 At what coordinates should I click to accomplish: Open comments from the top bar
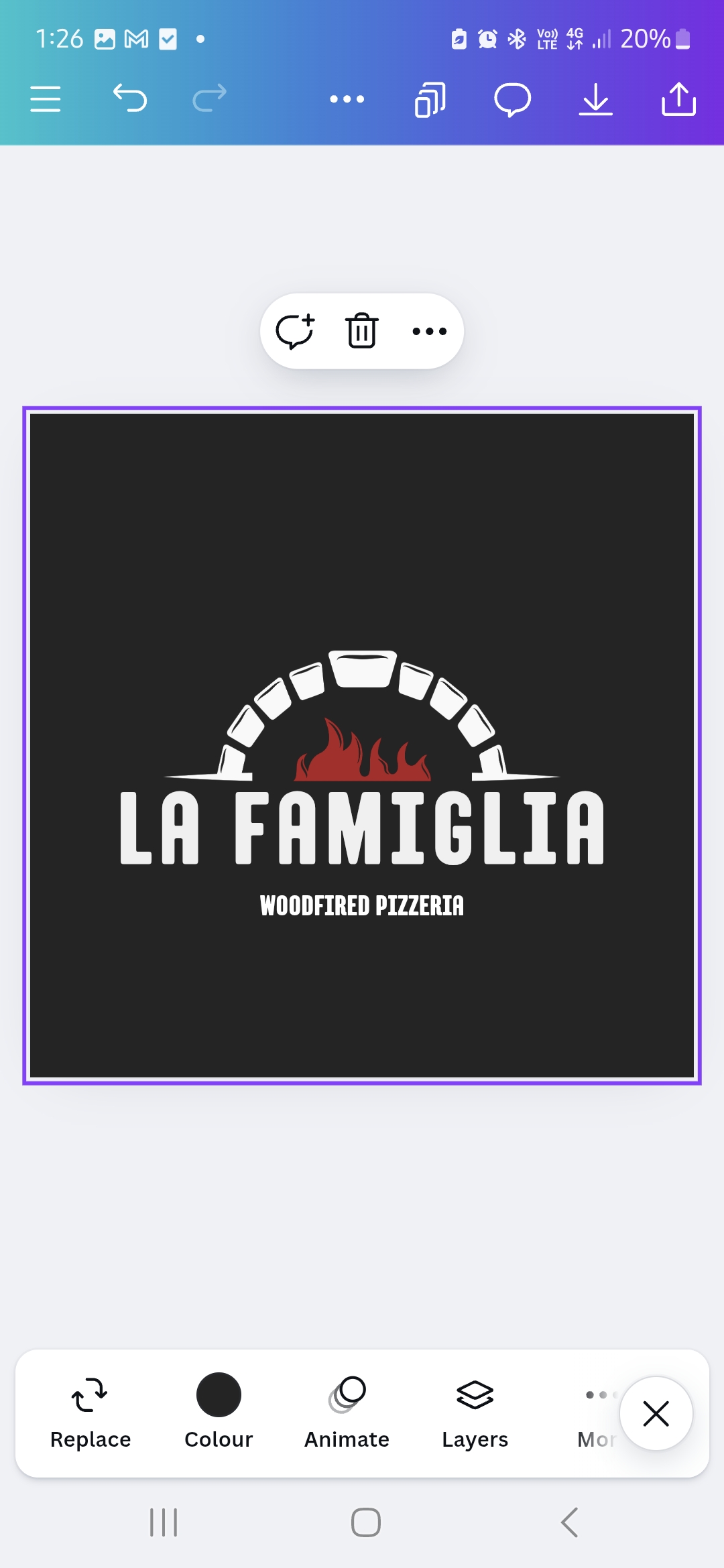pos(513,100)
